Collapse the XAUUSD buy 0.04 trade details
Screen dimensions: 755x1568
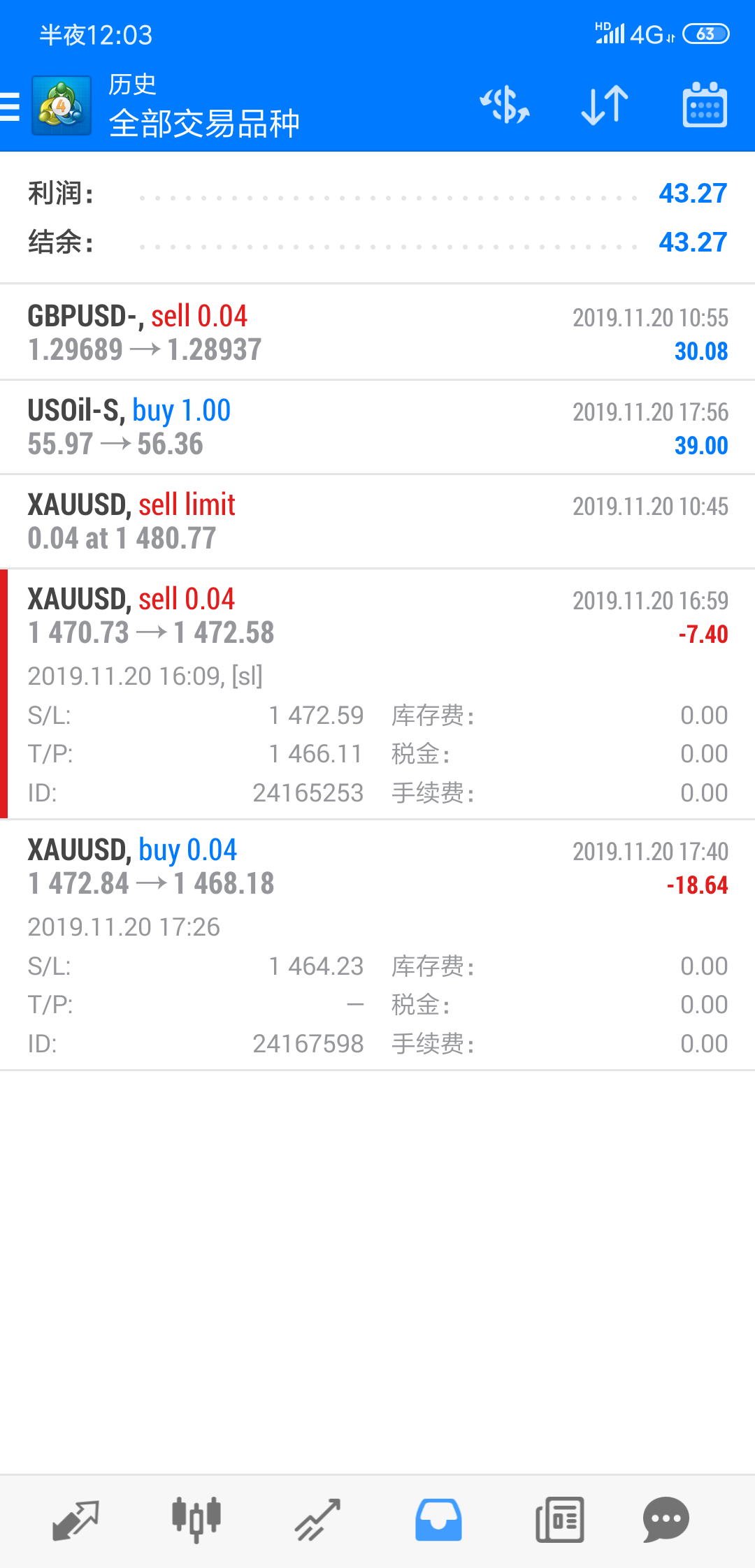click(377, 945)
